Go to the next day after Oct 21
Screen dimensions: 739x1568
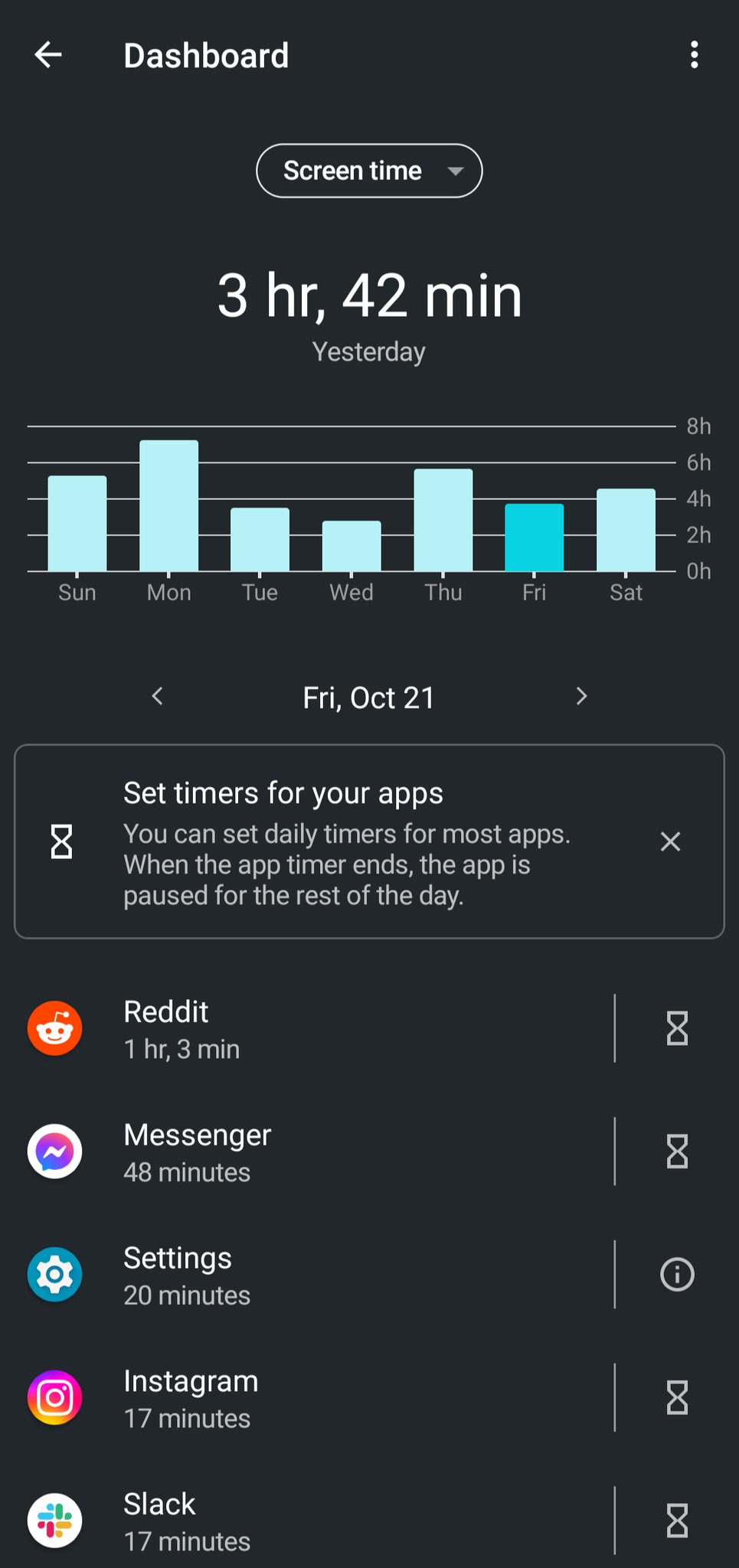pyautogui.click(x=581, y=696)
